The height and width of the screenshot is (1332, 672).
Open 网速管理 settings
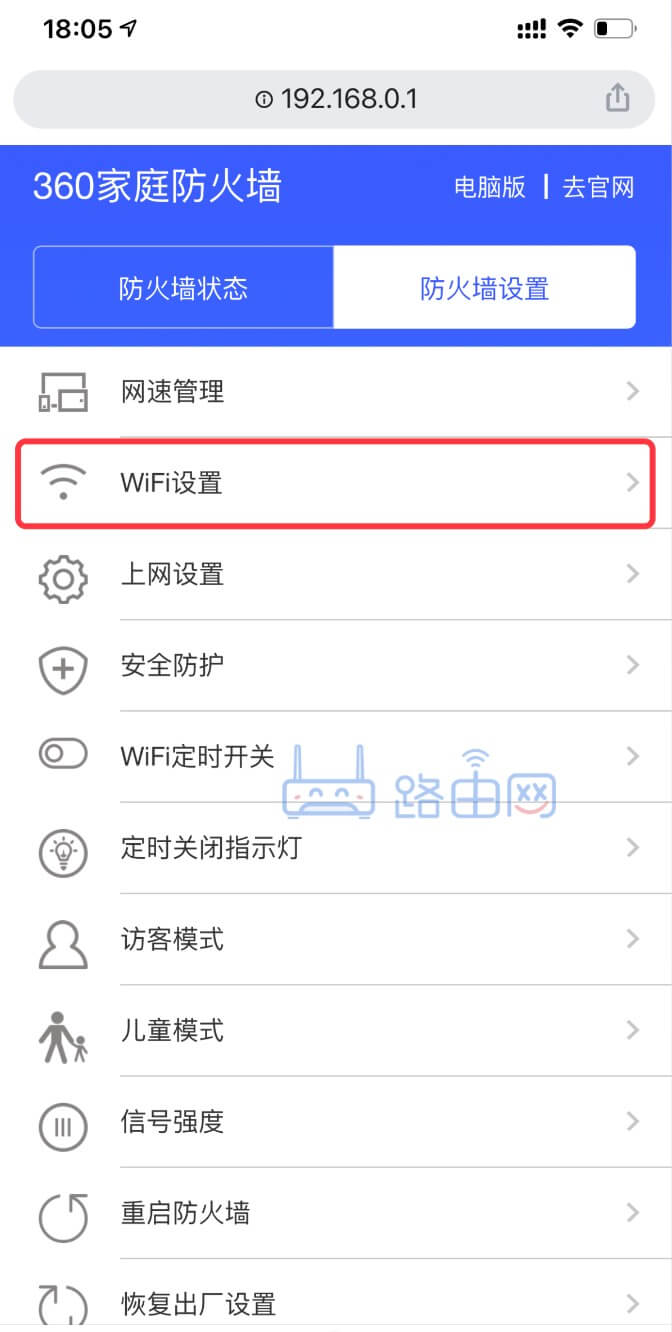tap(336, 391)
